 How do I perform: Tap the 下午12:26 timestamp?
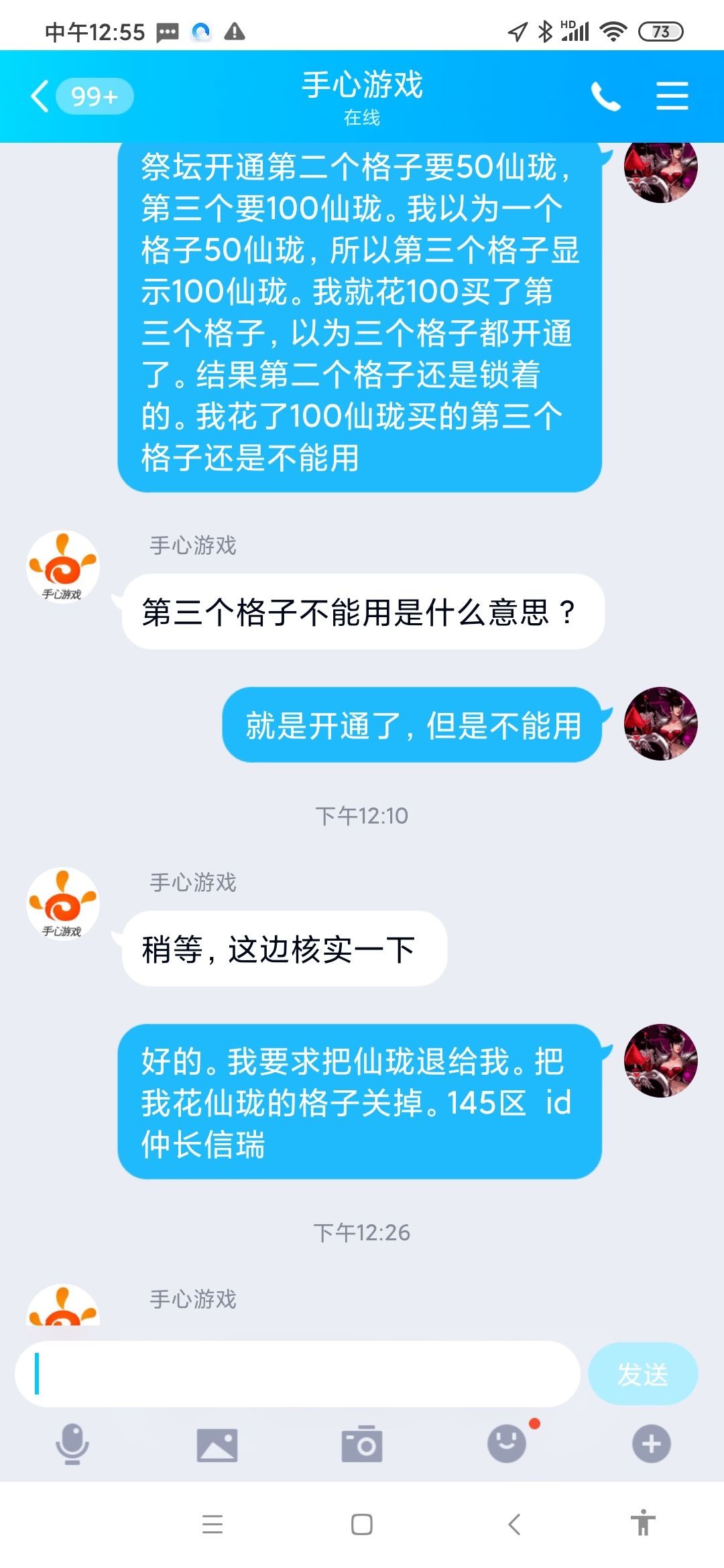pos(362,1232)
